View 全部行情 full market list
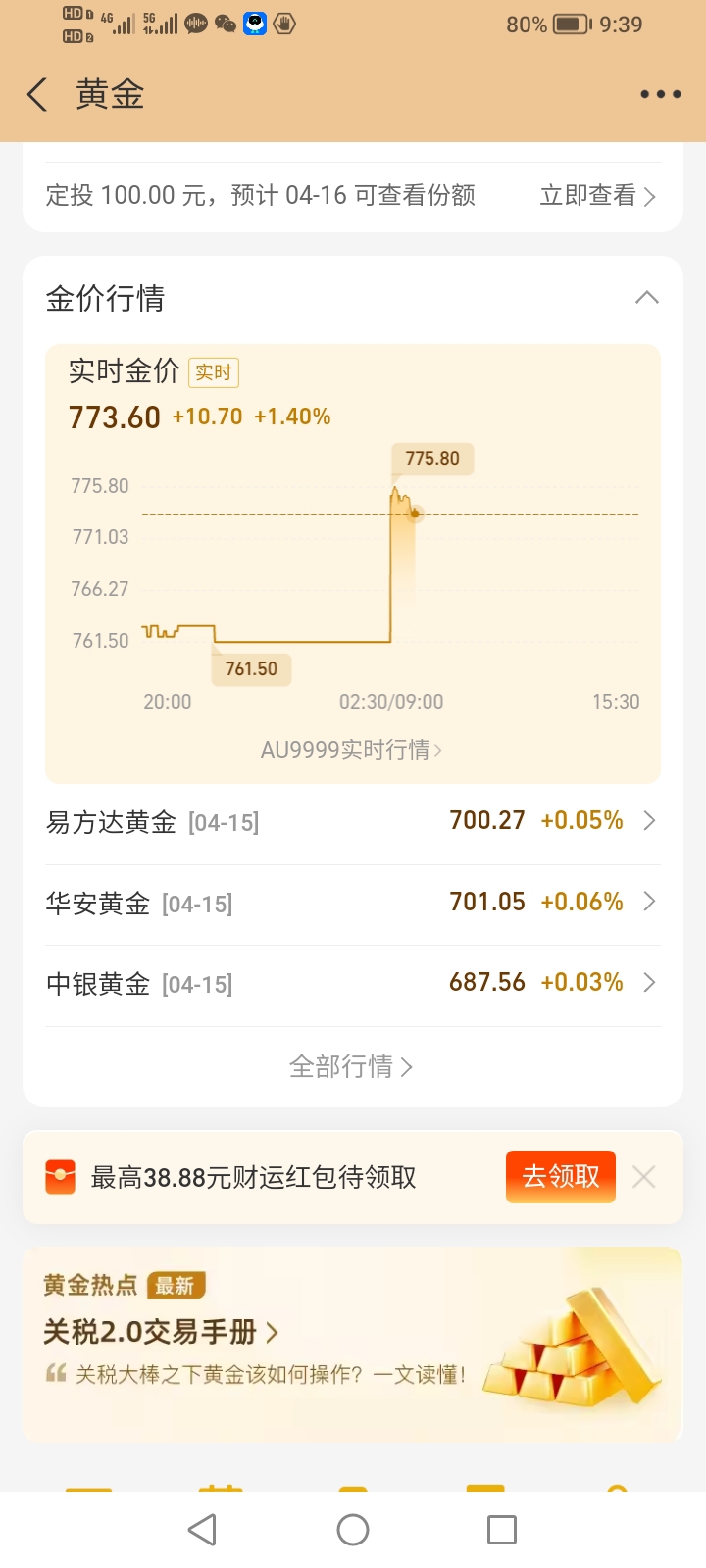This screenshot has height=1568, width=706. click(353, 1066)
